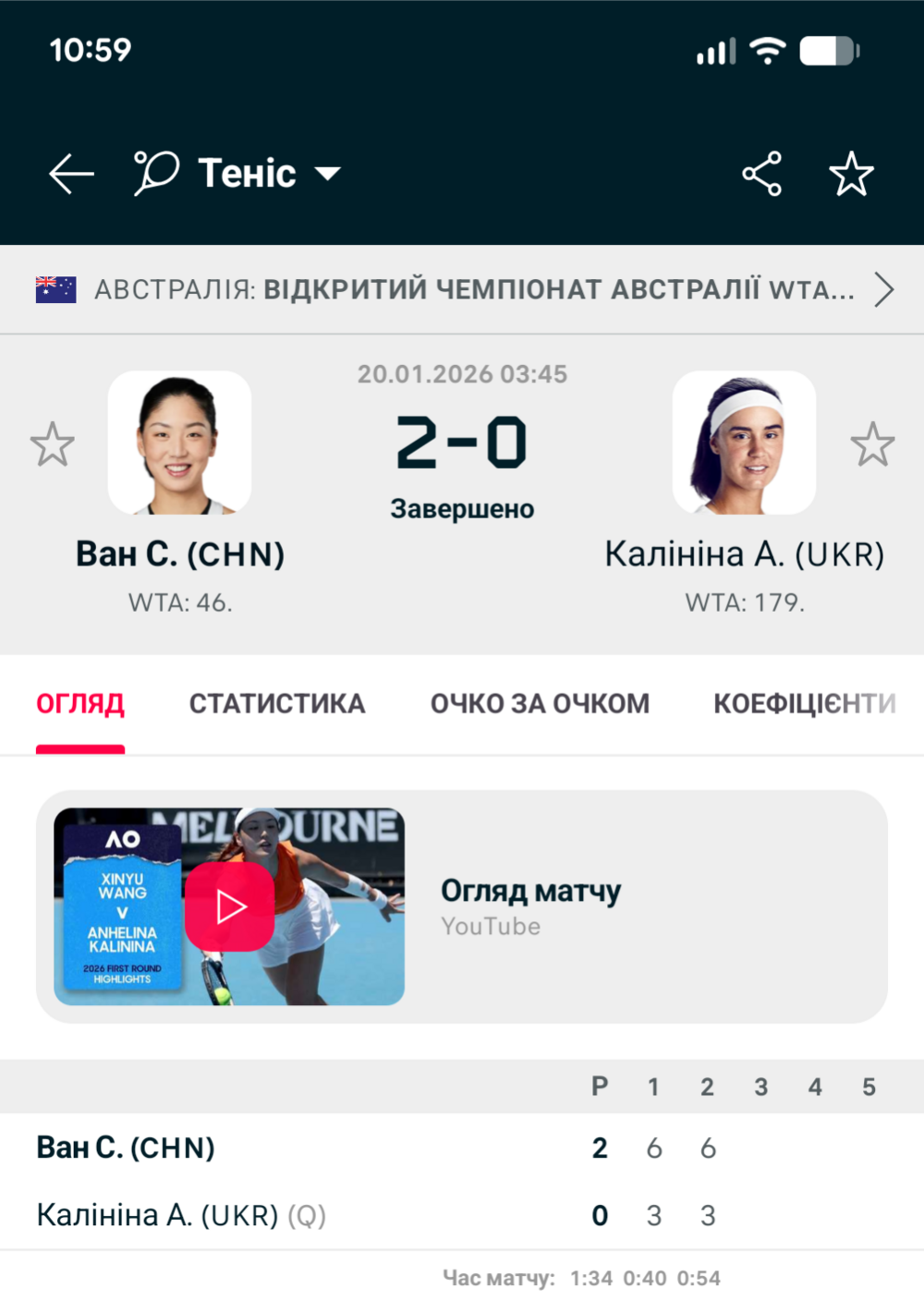Share this match
Screen dimensions: 924x1300
coord(761,174)
